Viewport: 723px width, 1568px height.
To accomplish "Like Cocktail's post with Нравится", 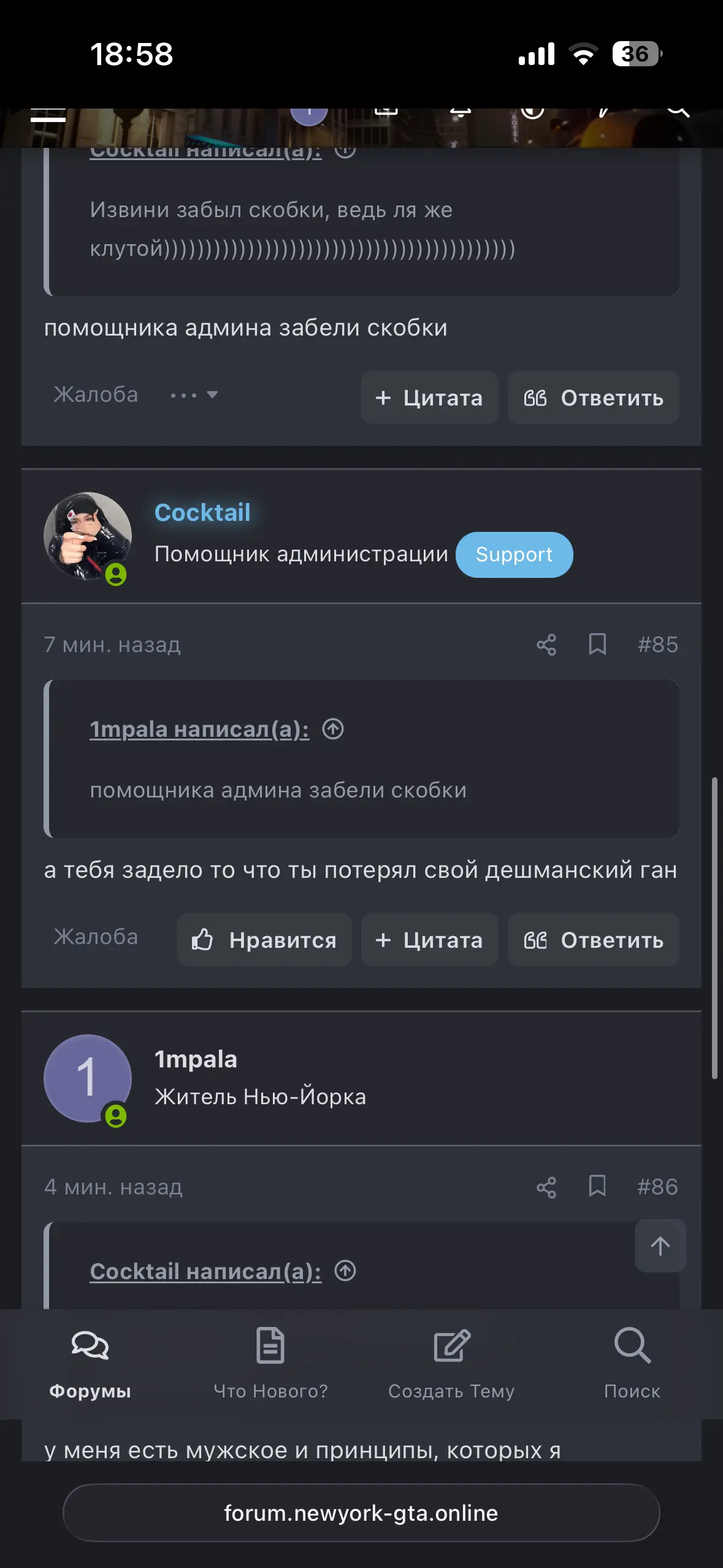I will tap(264, 940).
